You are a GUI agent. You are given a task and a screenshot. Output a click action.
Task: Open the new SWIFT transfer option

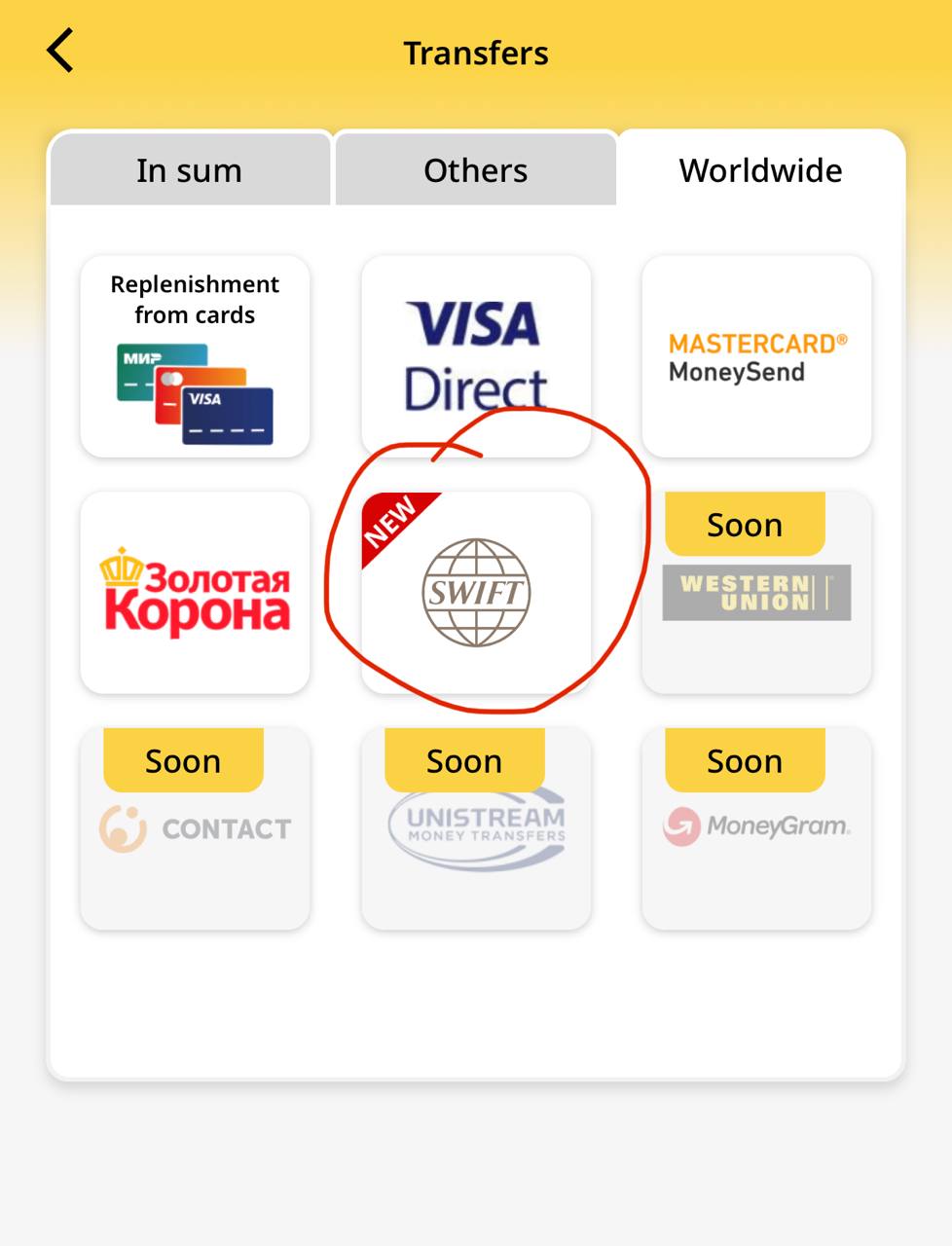[476, 592]
